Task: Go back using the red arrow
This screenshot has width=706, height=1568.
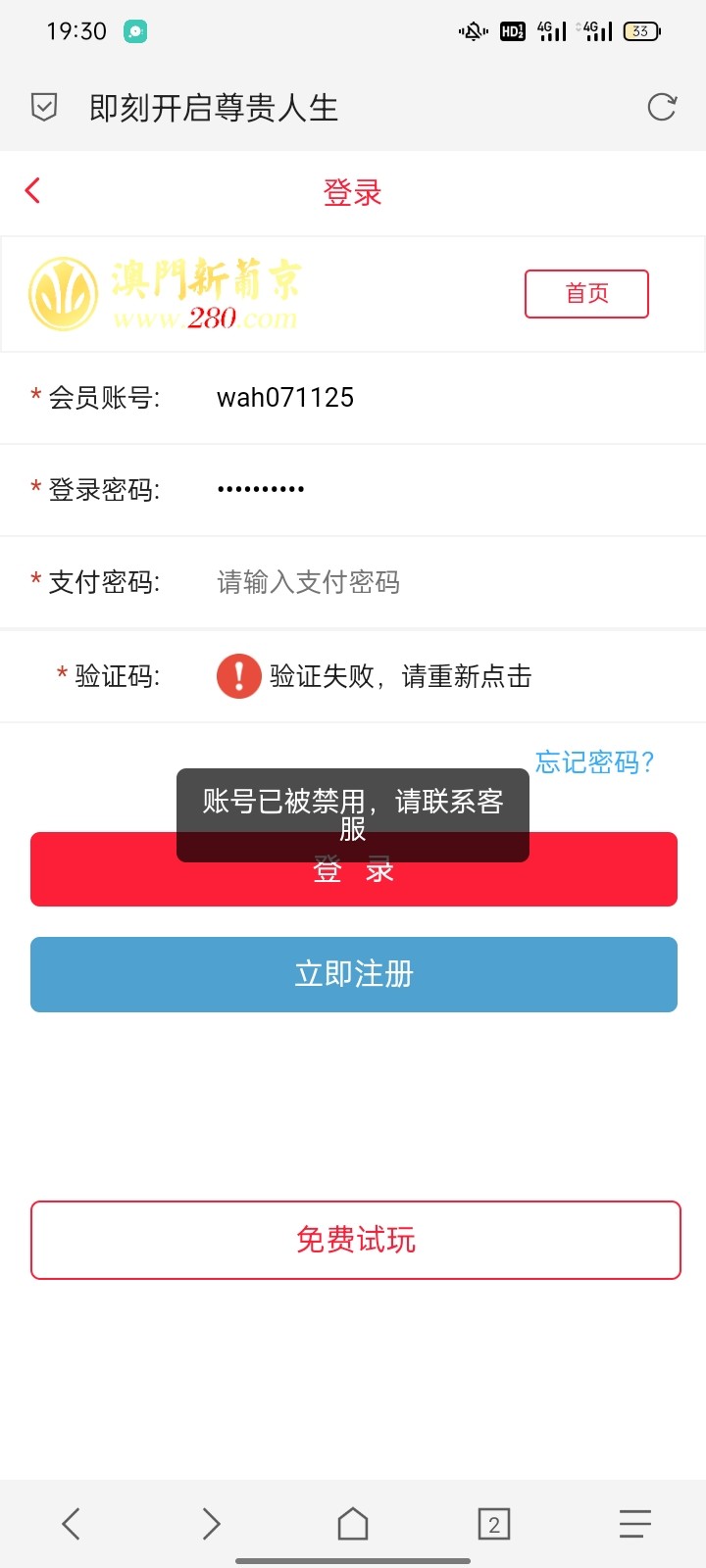Action: (33, 190)
